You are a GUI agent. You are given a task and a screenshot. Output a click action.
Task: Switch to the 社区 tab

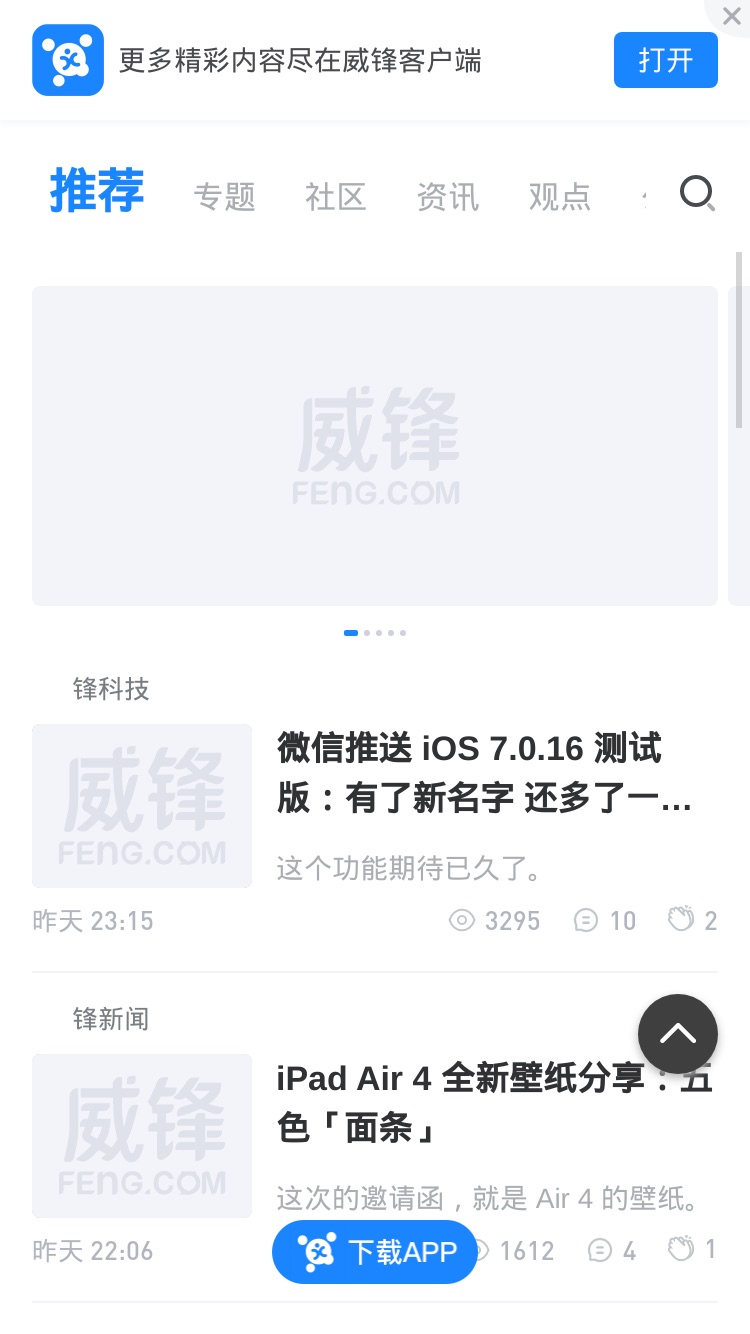[x=336, y=196]
